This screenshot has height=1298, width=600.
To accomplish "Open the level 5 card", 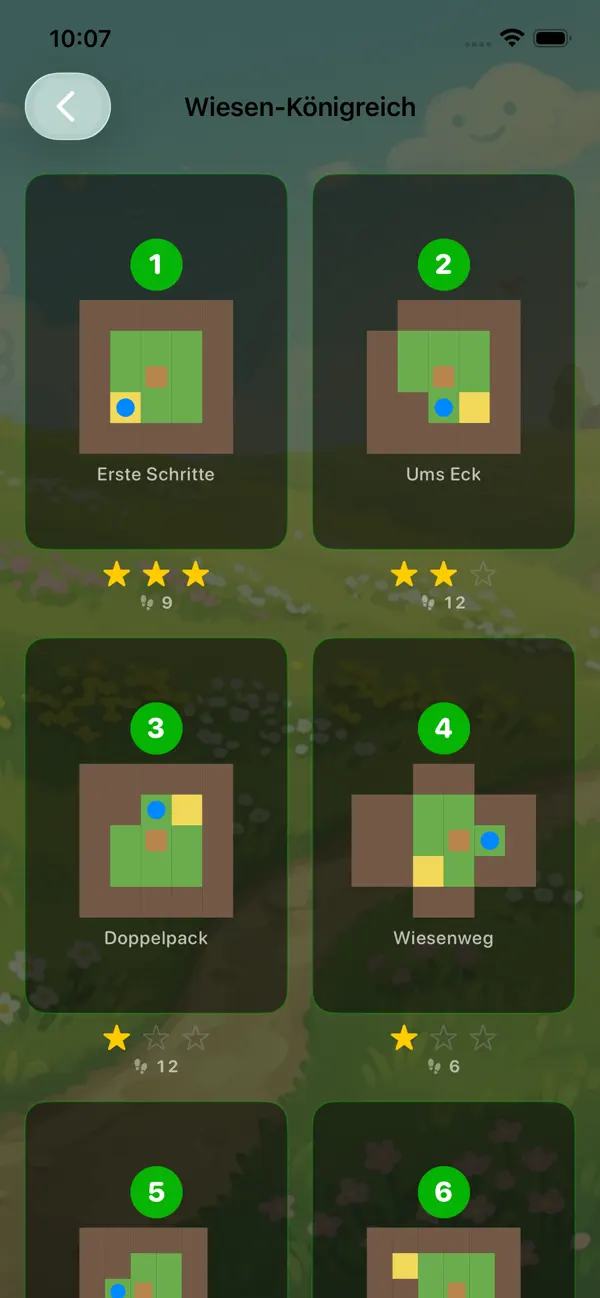I will click(x=156, y=1200).
